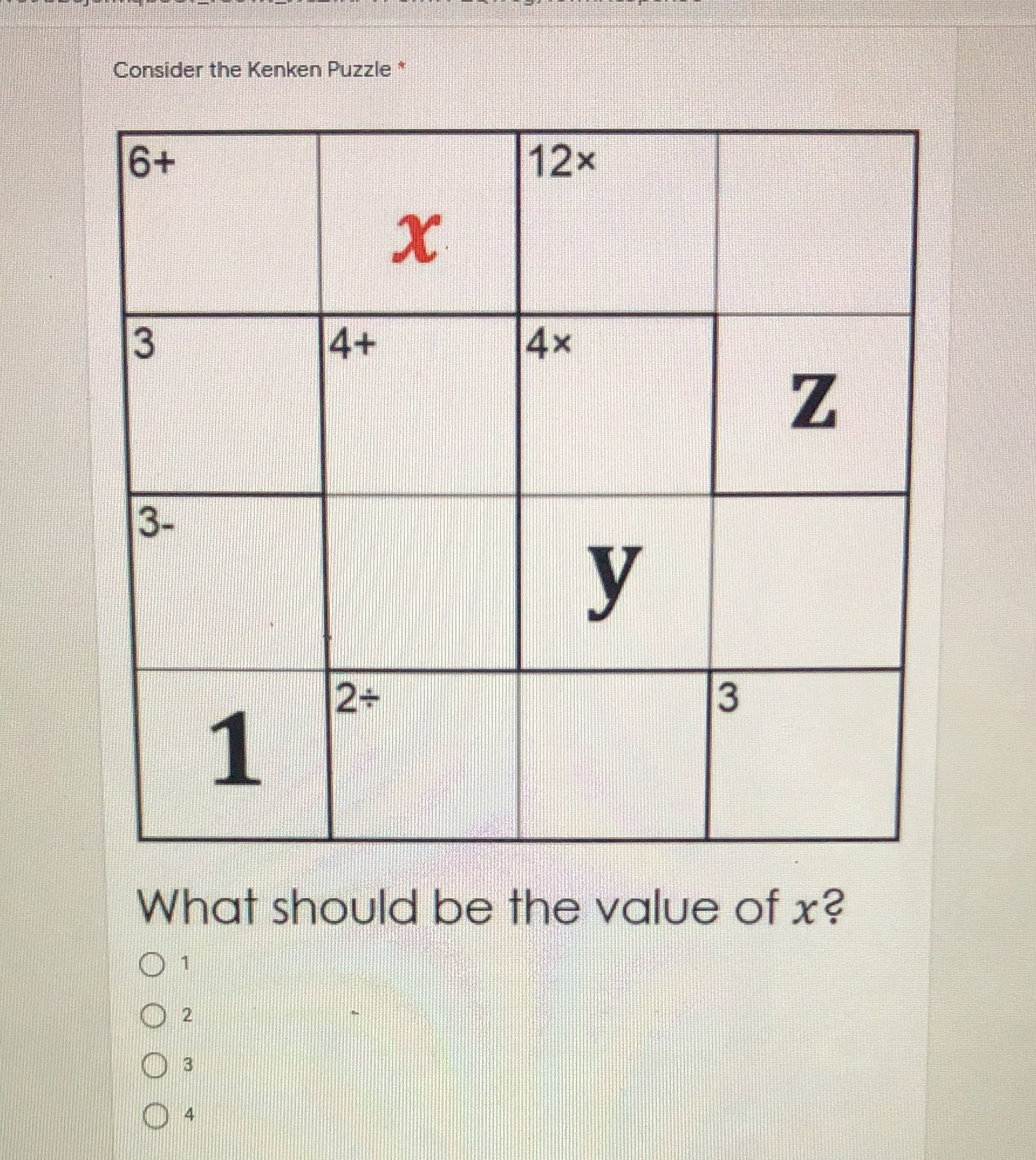Click the cell containing letter z
The width and height of the screenshot is (1036, 1160).
(x=815, y=404)
